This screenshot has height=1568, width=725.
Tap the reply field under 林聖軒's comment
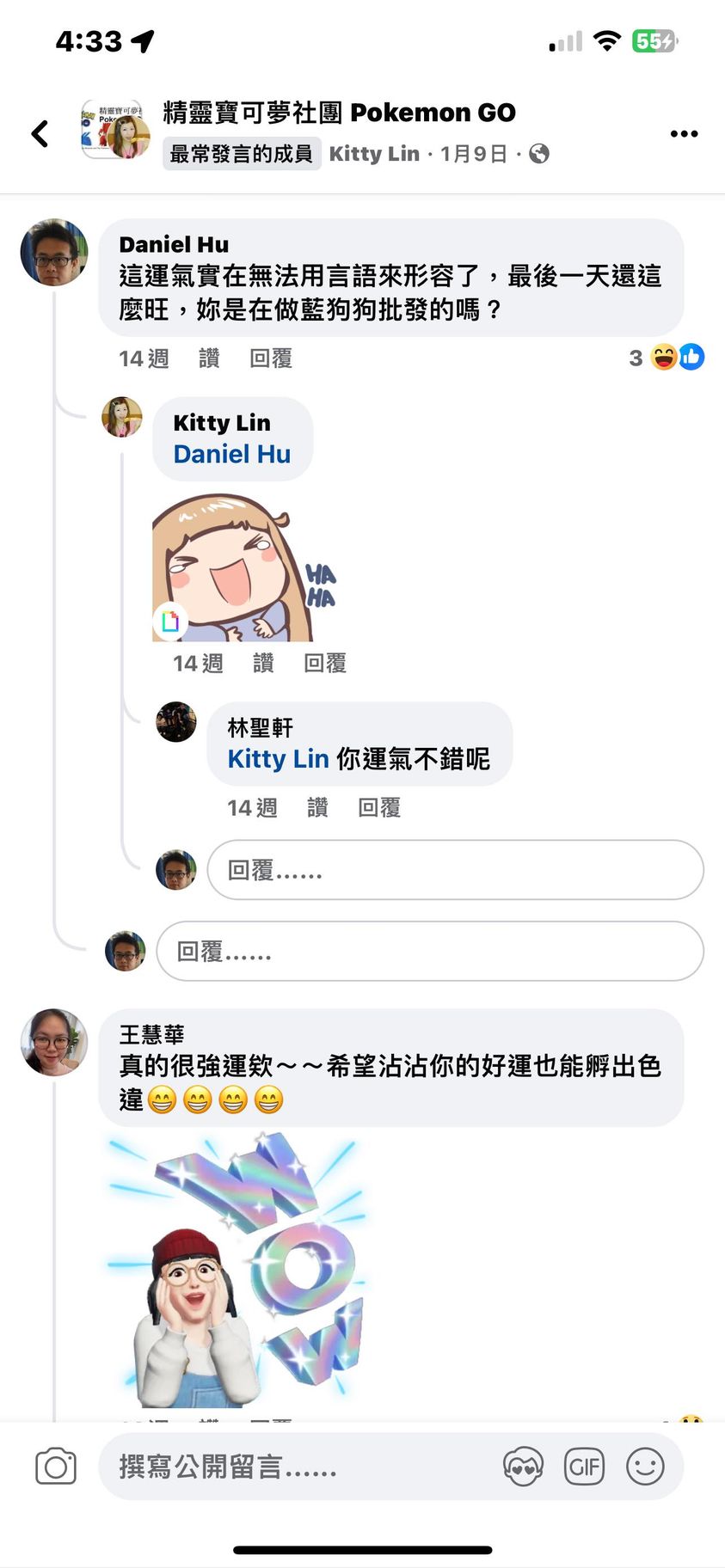click(x=455, y=871)
